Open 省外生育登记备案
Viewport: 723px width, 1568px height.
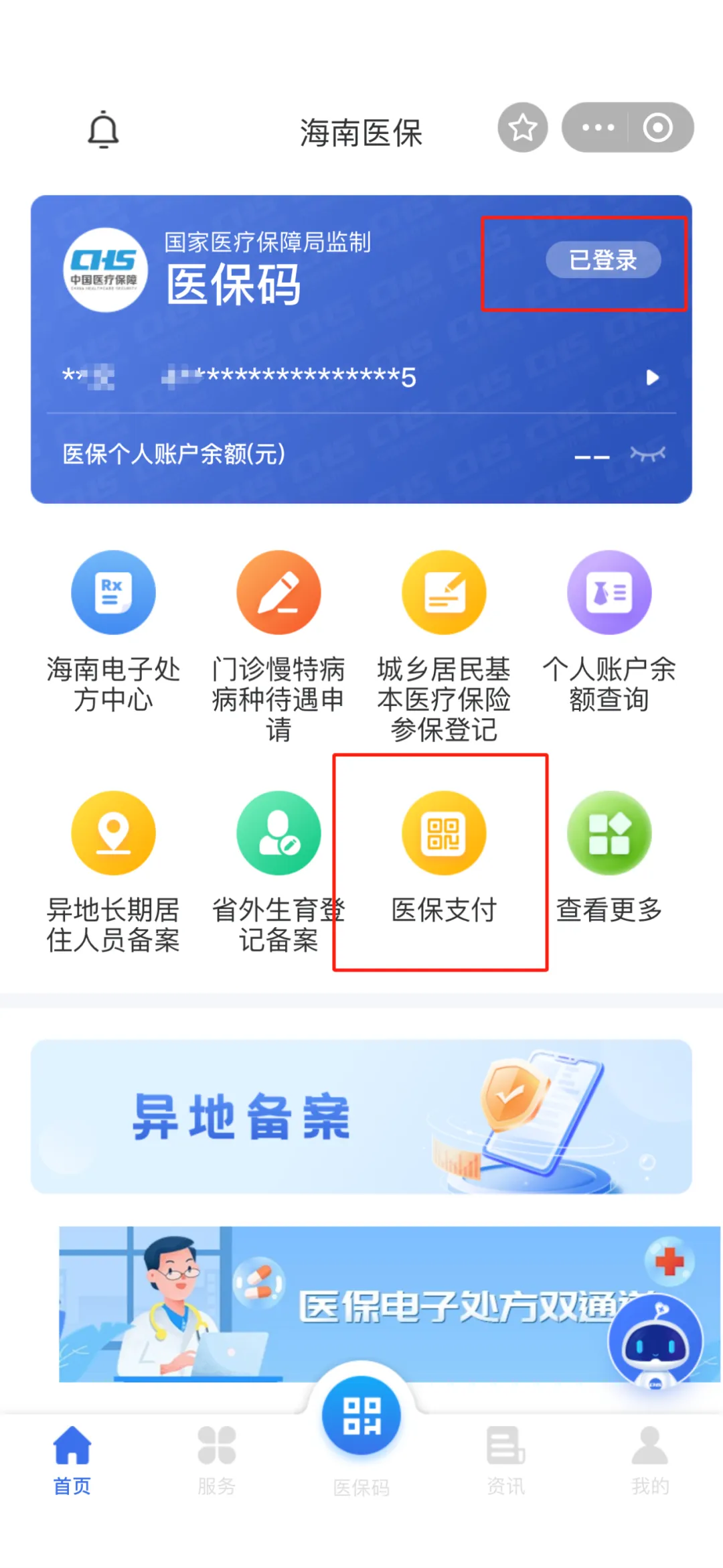click(278, 871)
